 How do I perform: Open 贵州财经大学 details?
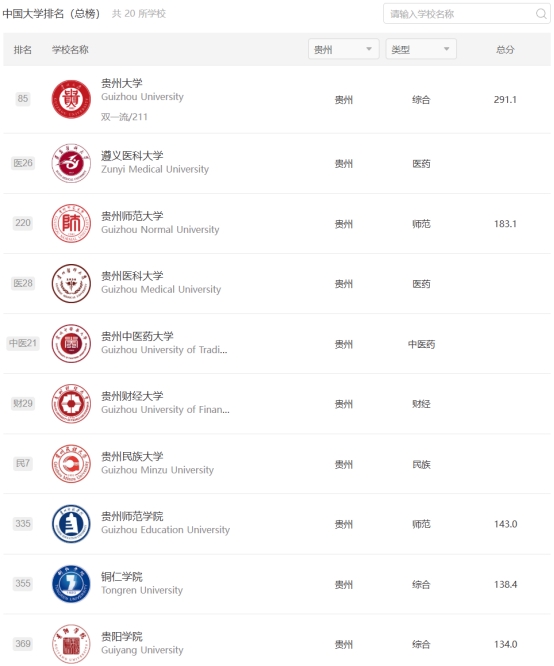277,404
